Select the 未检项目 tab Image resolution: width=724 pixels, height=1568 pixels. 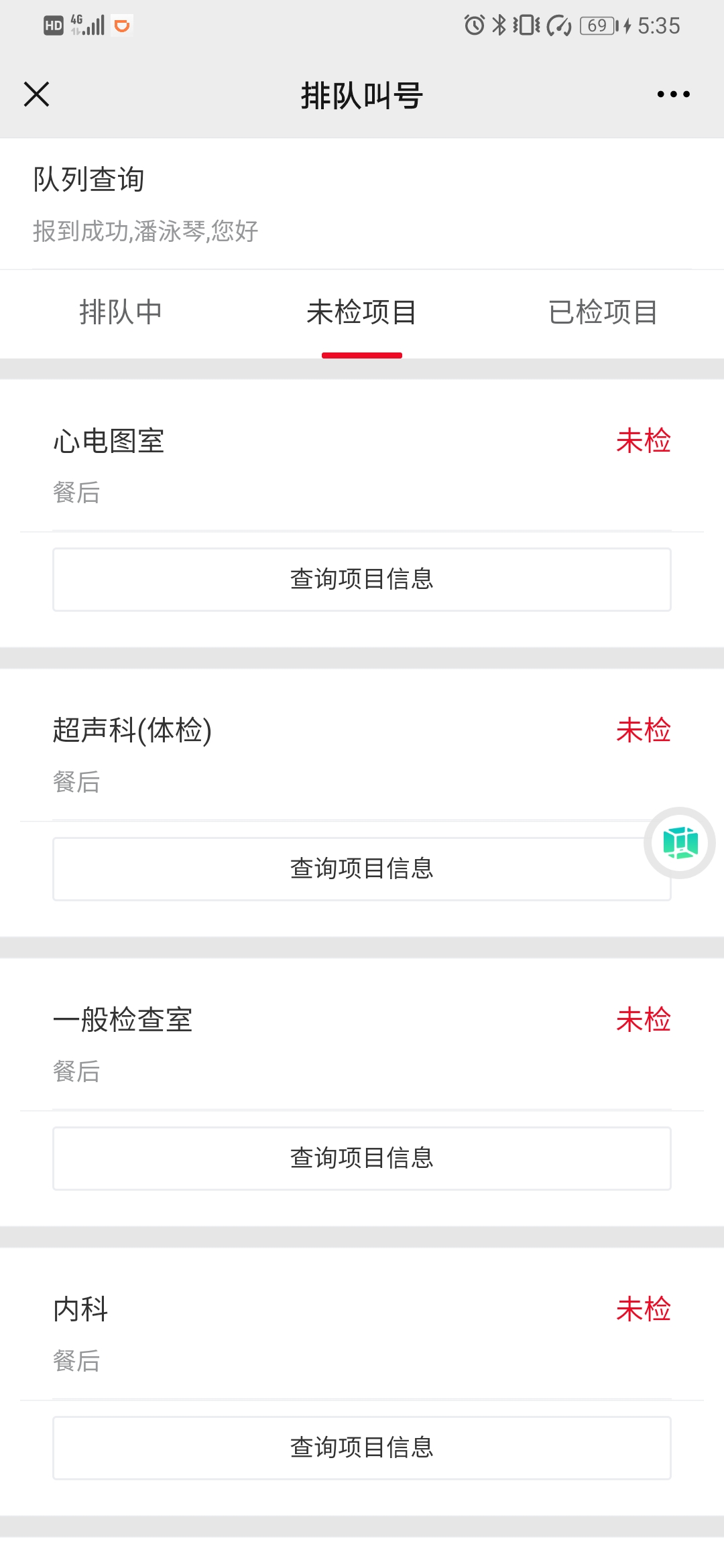[362, 312]
